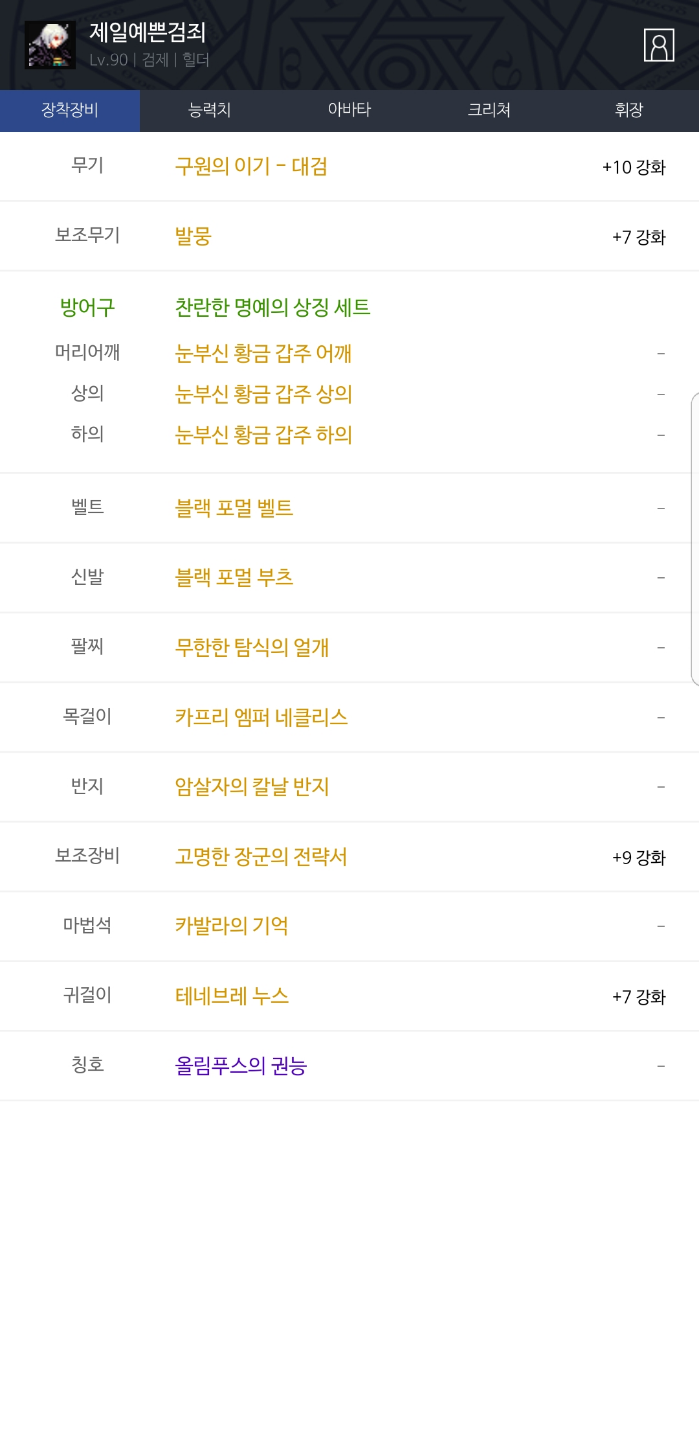The width and height of the screenshot is (699, 1438).
Task: View the 암살자의 칼날 반지 ring
Action: click(x=252, y=787)
